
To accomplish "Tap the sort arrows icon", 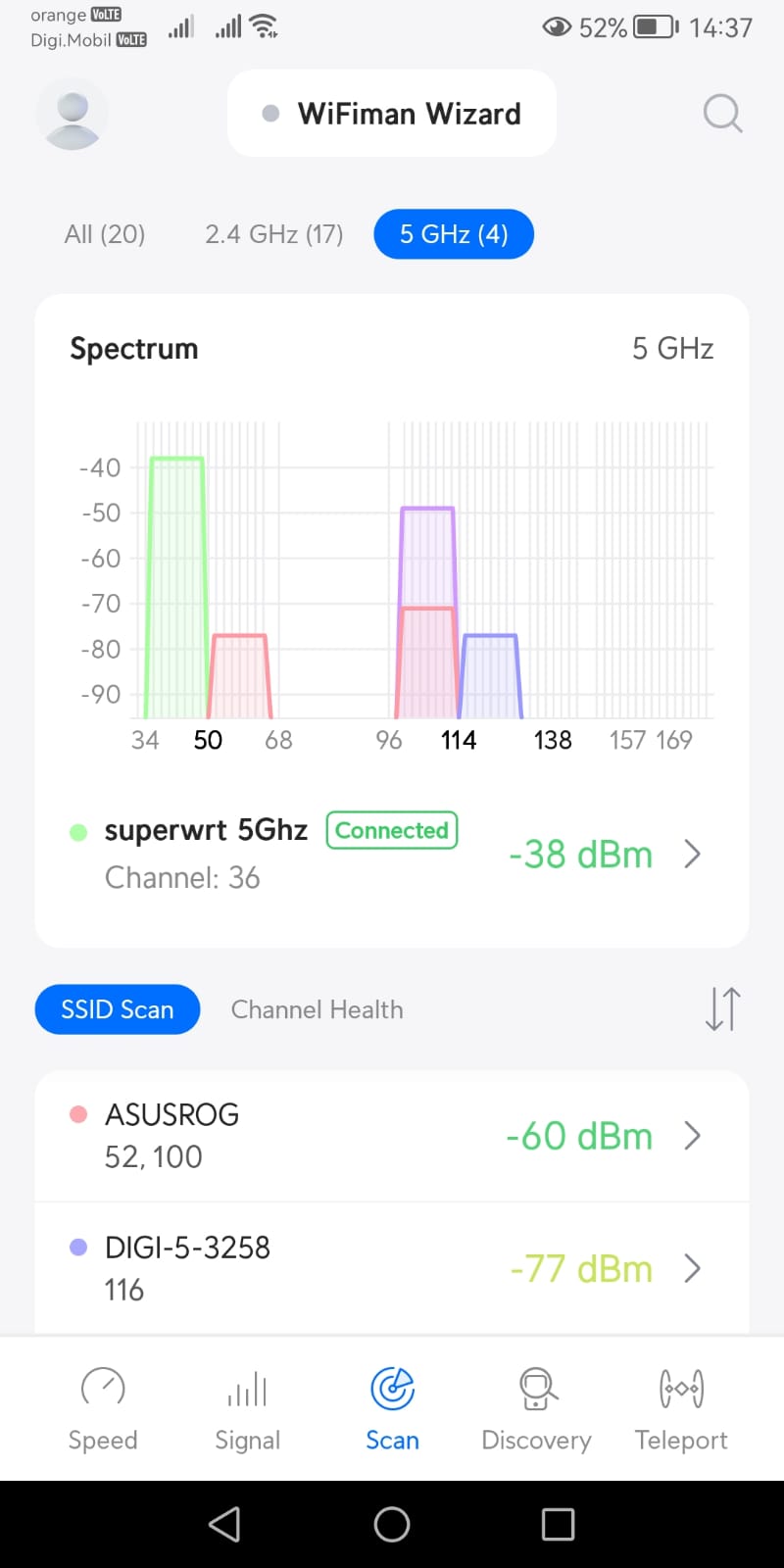I will 722,1009.
